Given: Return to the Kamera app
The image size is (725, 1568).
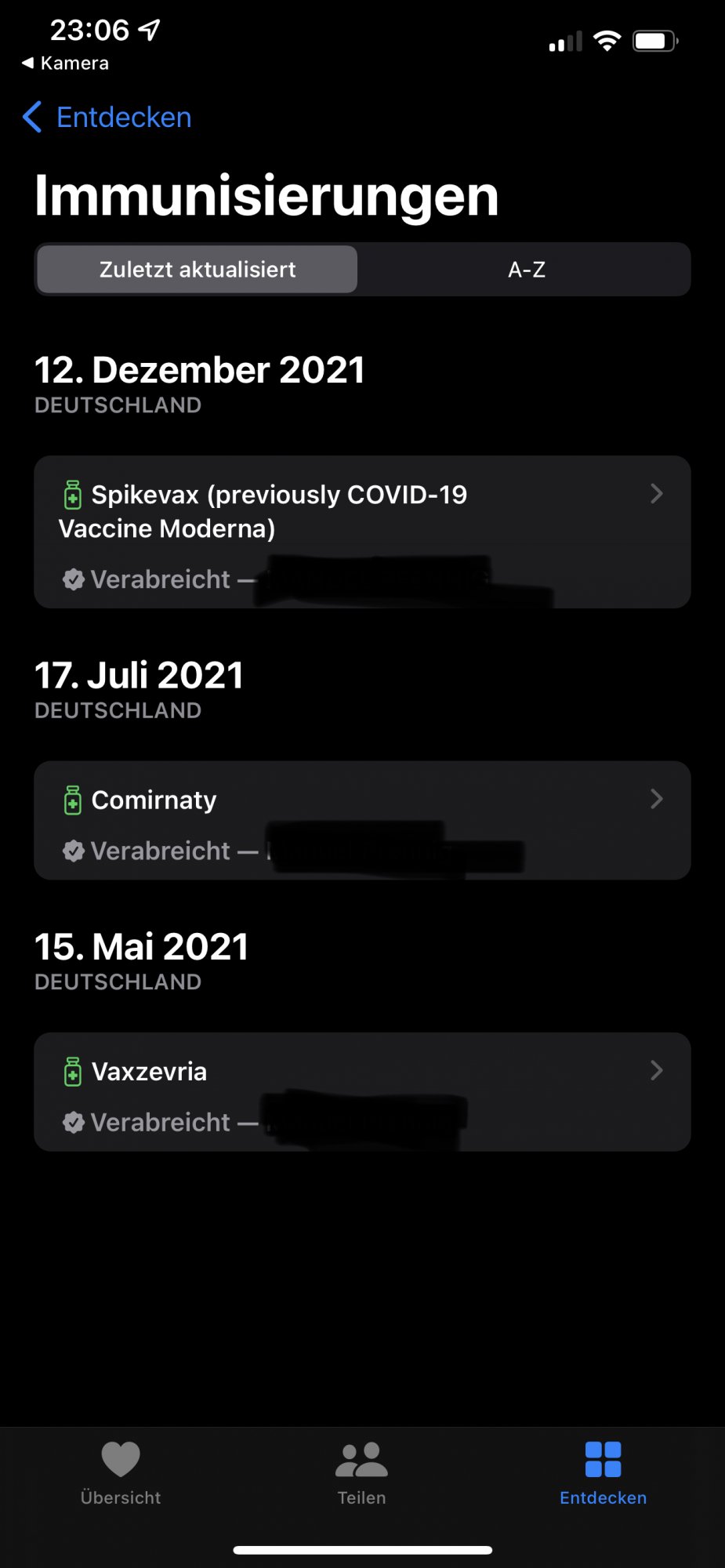Looking at the screenshot, I should tap(66, 64).
